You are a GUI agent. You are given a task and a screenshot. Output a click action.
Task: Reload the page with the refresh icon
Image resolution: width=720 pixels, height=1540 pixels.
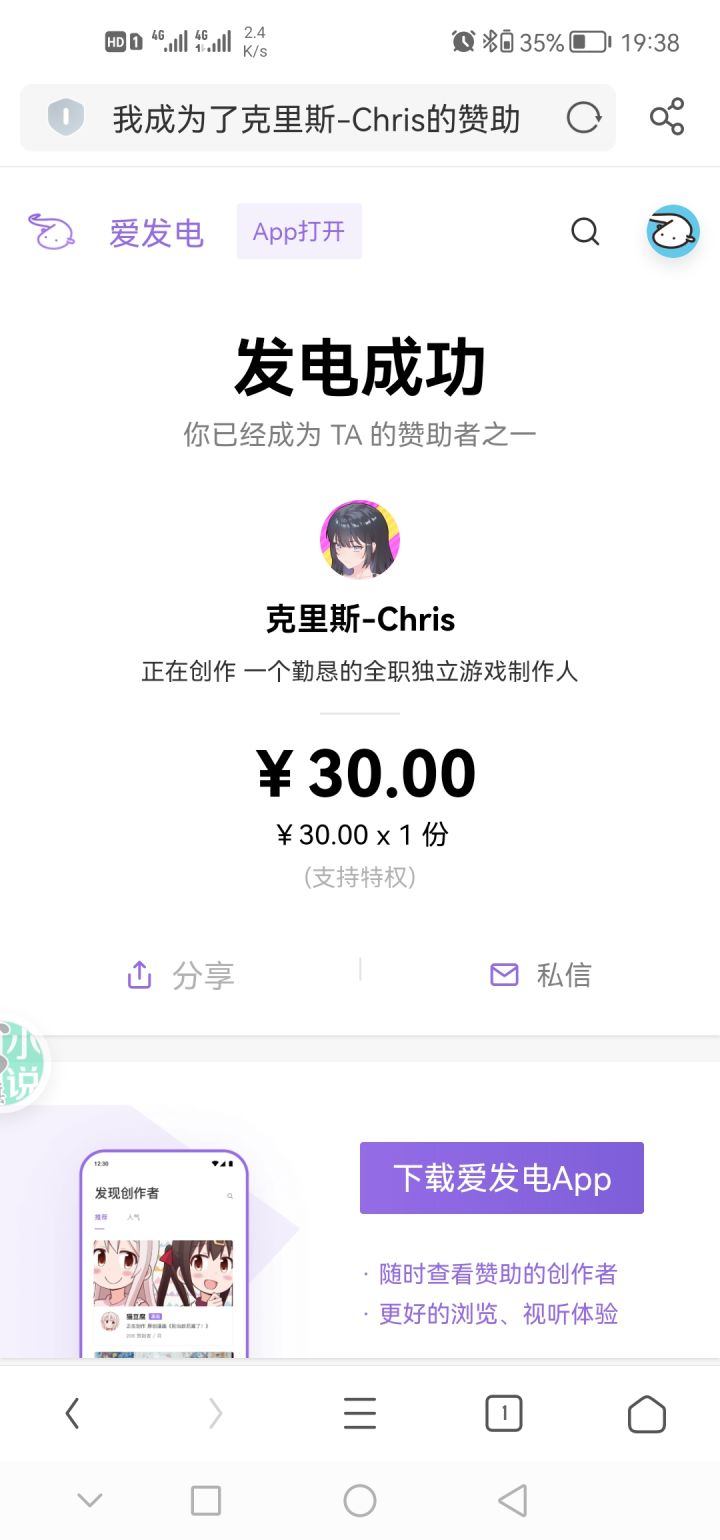pyautogui.click(x=583, y=117)
